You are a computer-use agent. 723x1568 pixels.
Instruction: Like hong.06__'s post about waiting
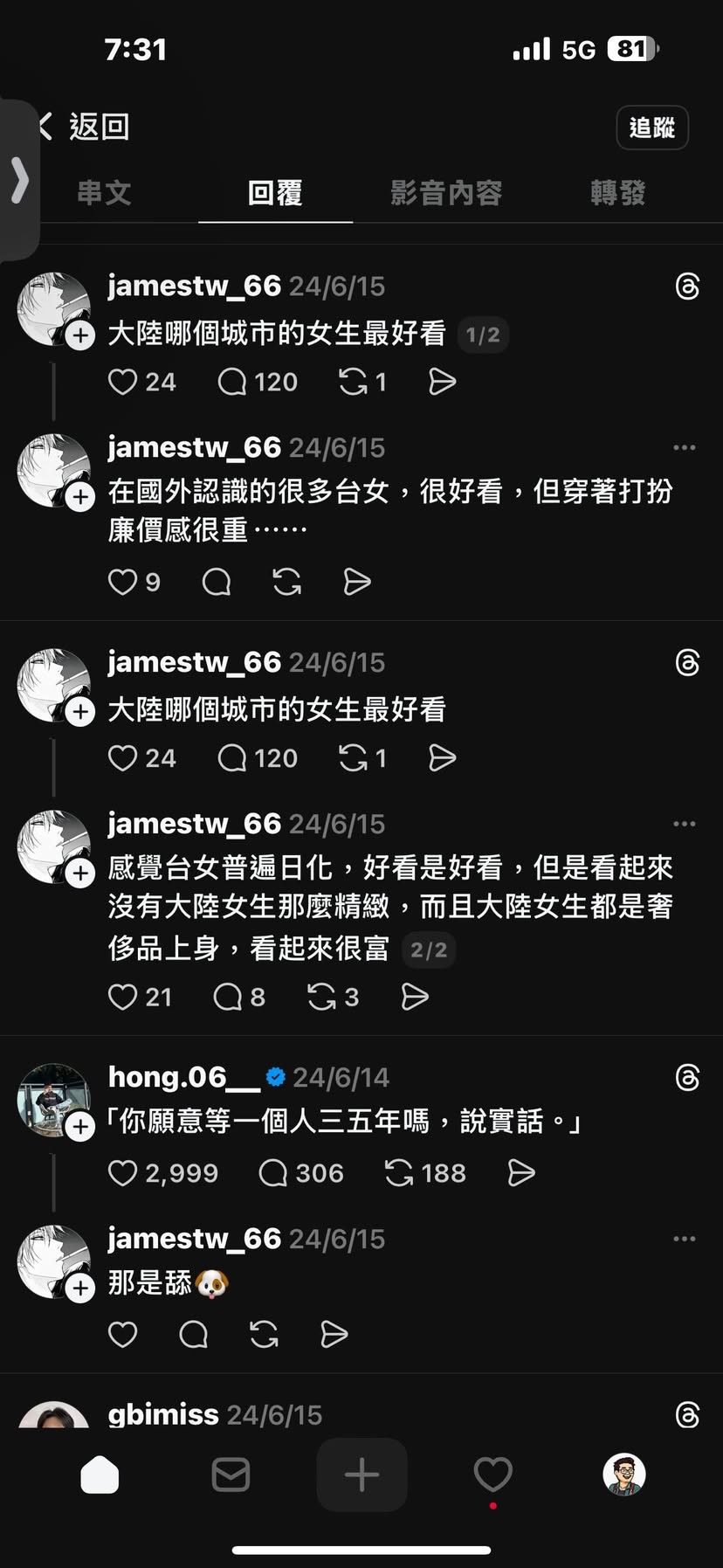click(x=122, y=1173)
